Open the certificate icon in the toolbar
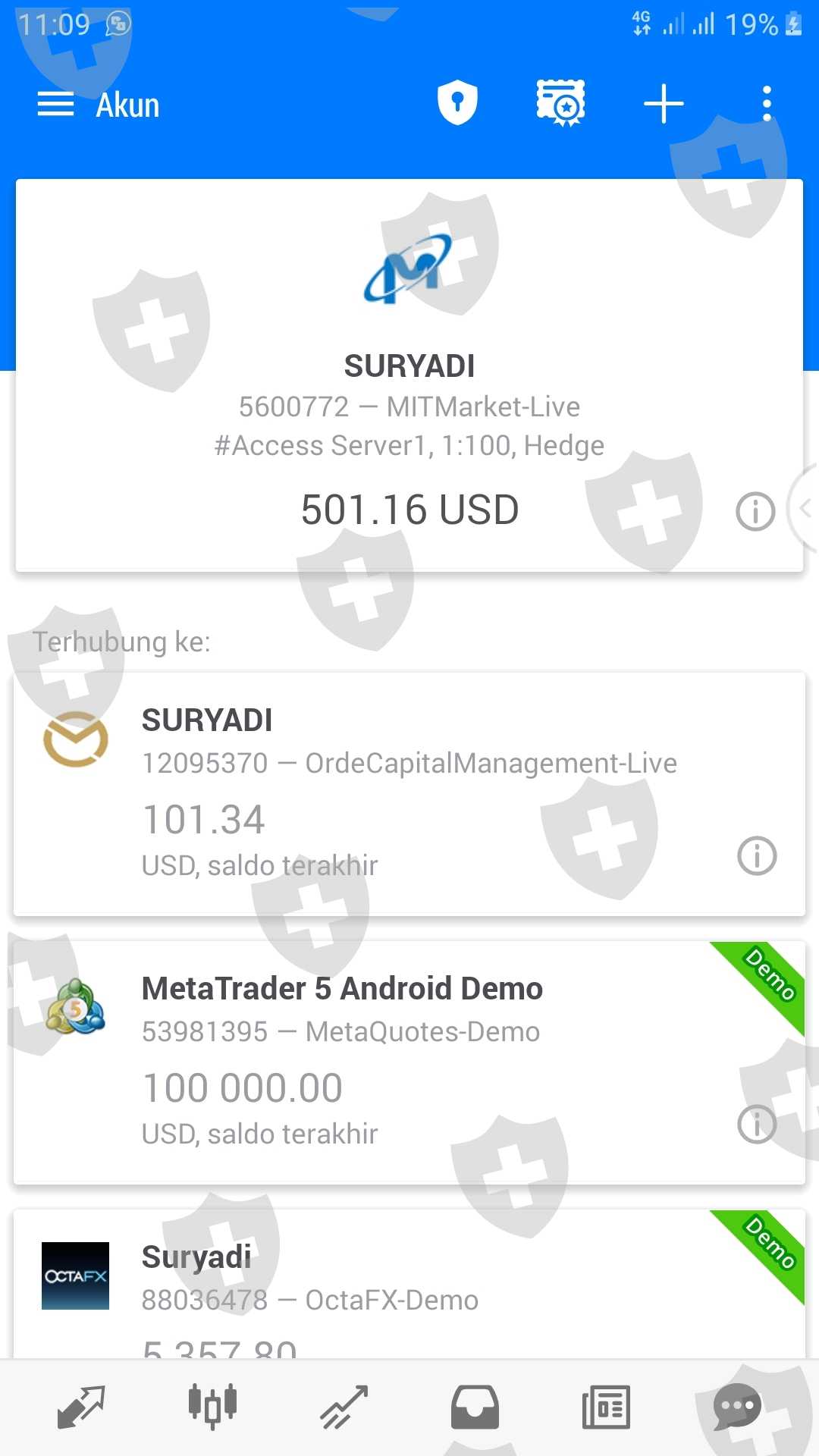The image size is (819, 1456). (x=560, y=103)
